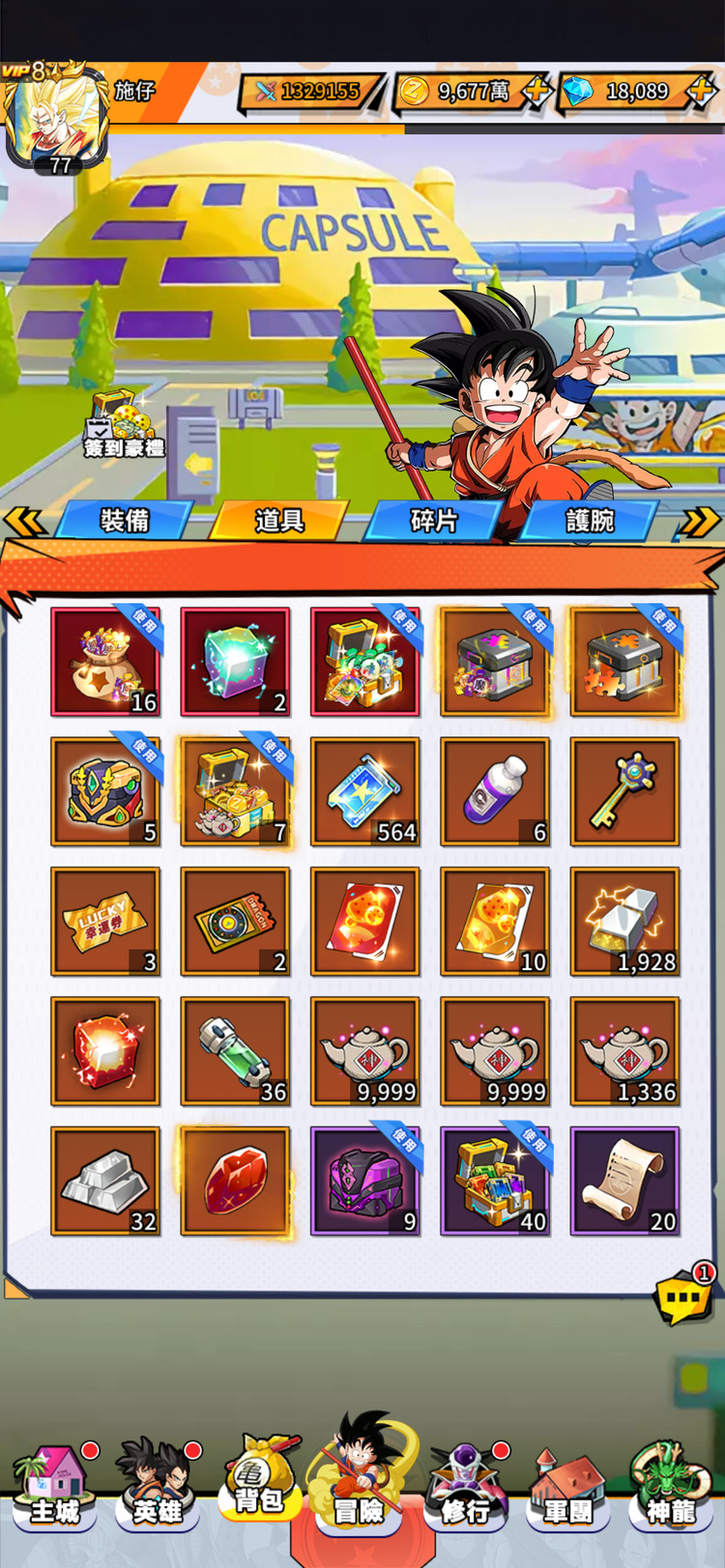
Task: Show next tabs with right arrows
Action: [700, 522]
